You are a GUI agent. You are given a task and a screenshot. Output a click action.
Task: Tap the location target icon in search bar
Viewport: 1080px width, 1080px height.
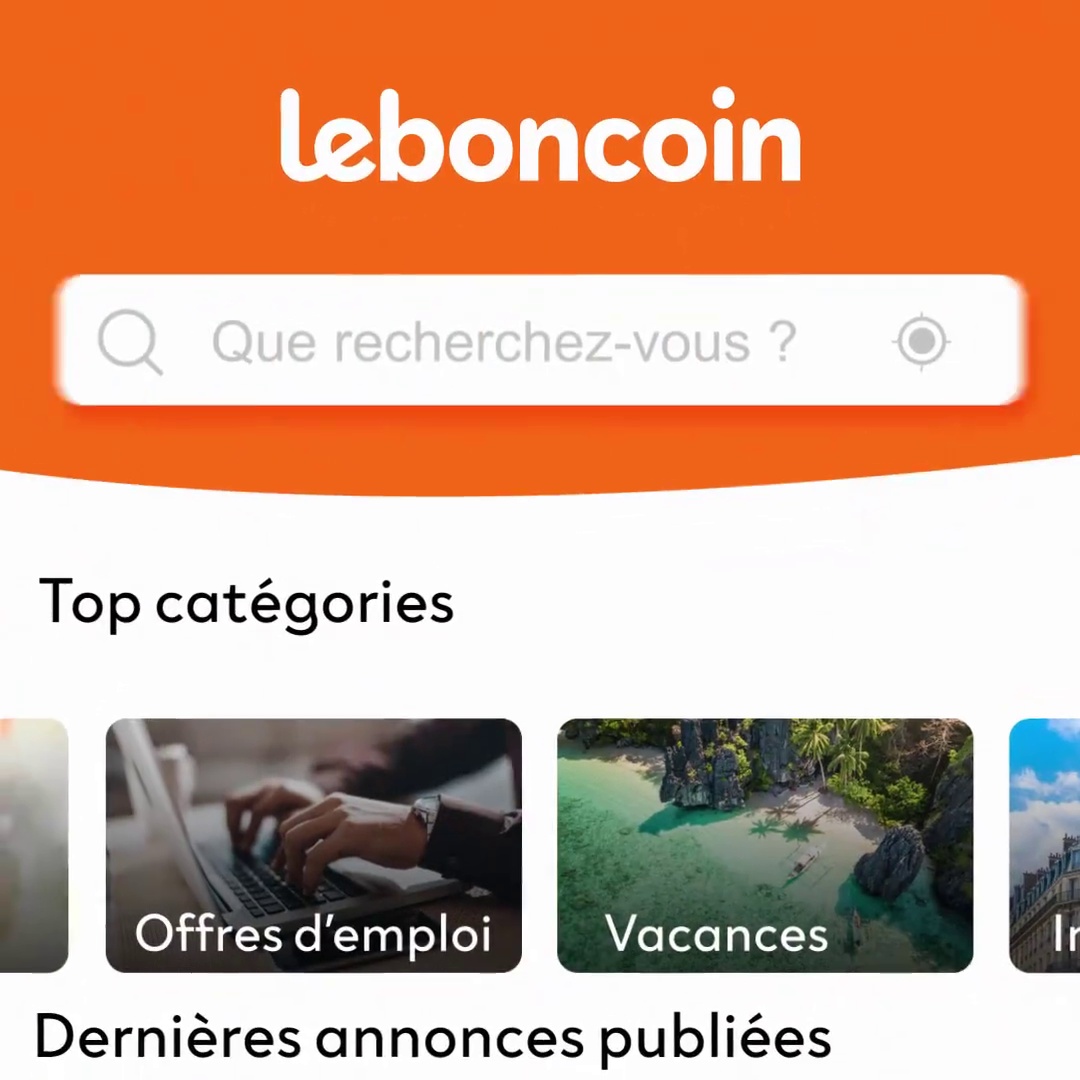tap(921, 341)
